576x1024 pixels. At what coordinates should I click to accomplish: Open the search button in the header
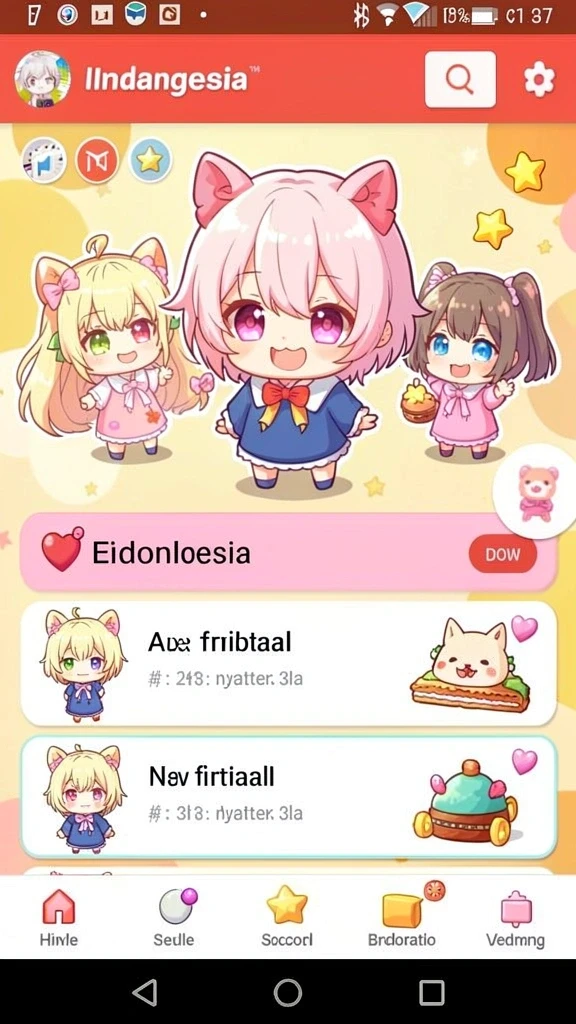pyautogui.click(x=460, y=80)
